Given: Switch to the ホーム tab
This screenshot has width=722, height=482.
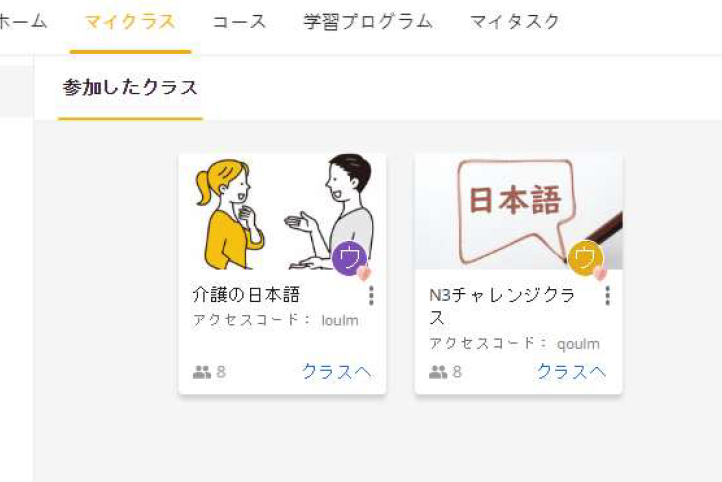Looking at the screenshot, I should click(x=22, y=21).
